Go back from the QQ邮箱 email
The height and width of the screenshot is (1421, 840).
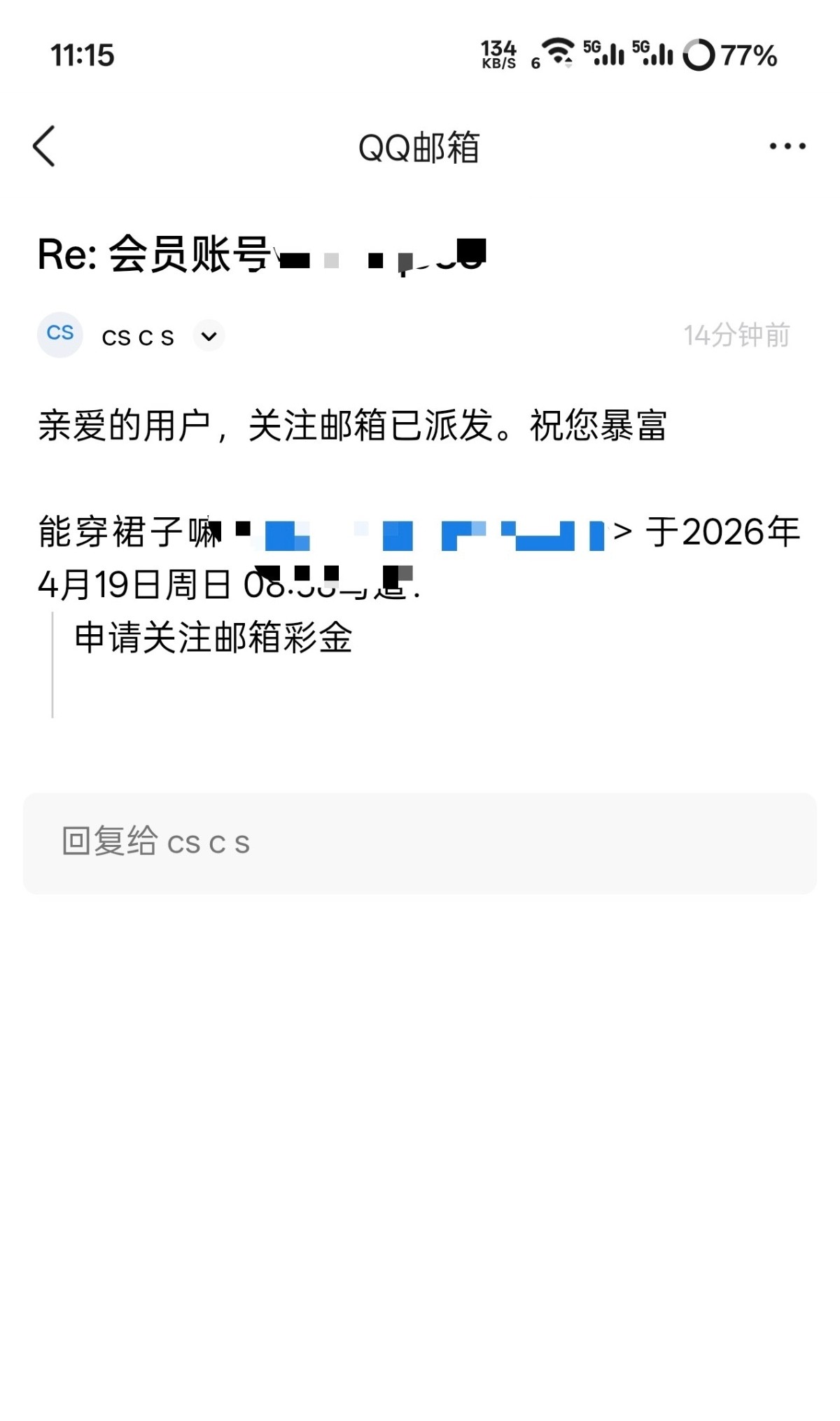coord(44,146)
